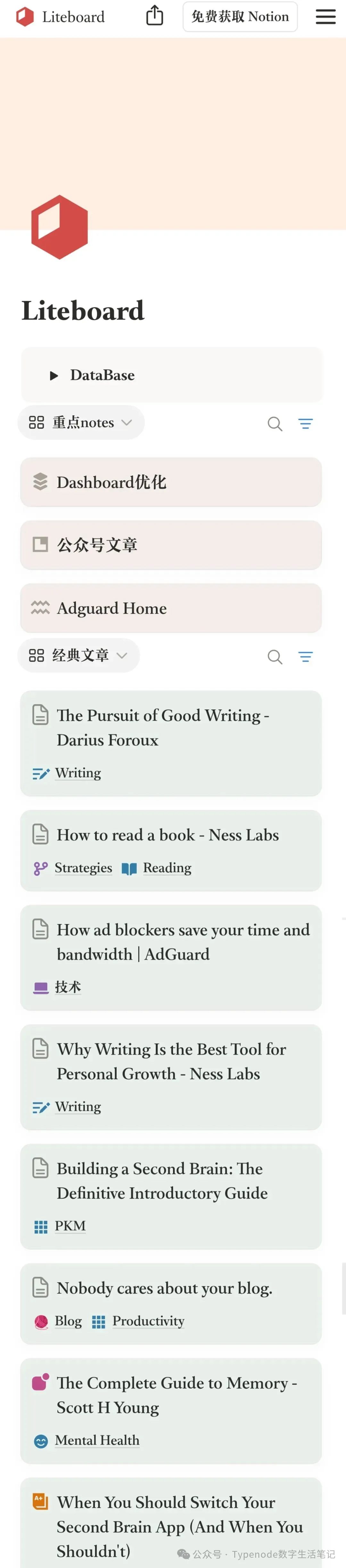346x1568 pixels.
Task: Share the Liteboard page
Action: [x=154, y=16]
